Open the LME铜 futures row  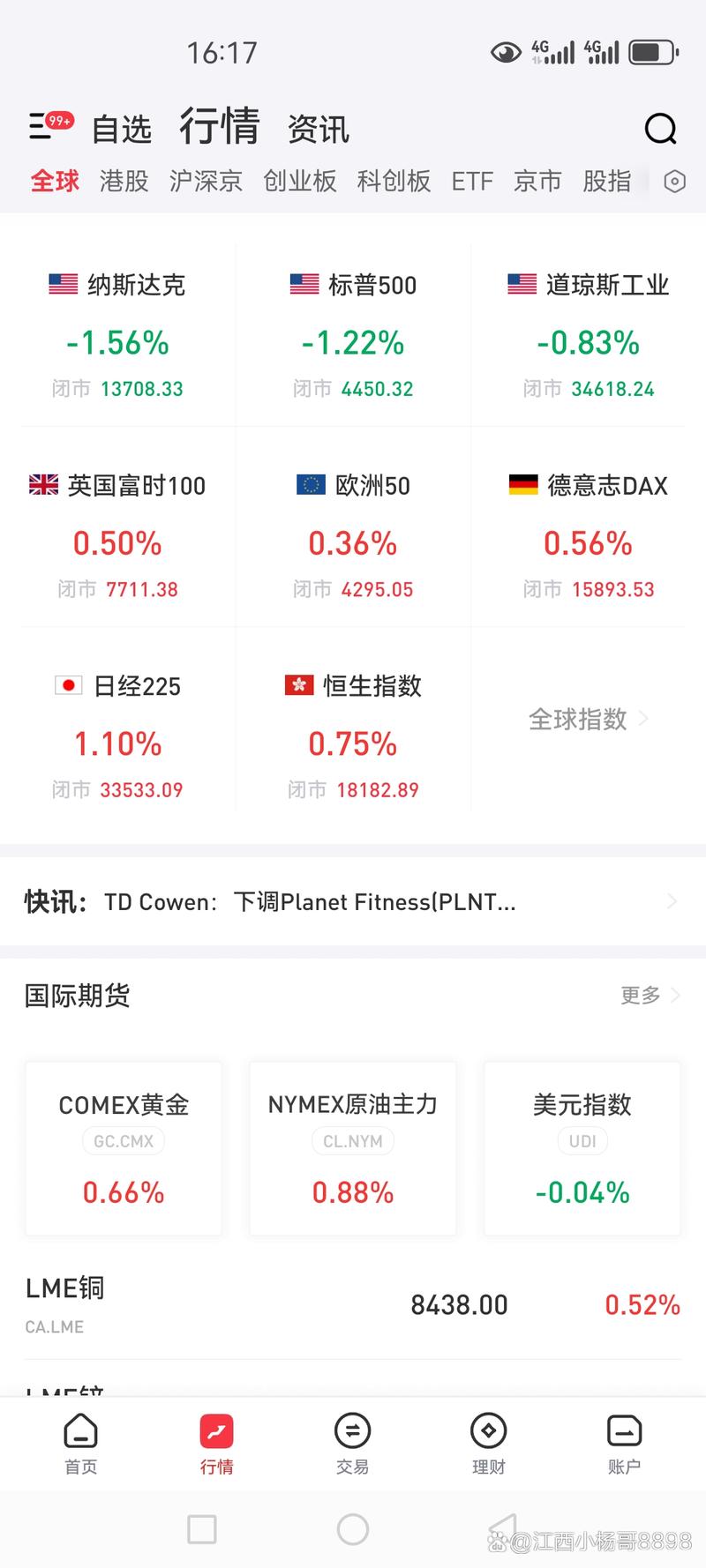pos(353,1305)
